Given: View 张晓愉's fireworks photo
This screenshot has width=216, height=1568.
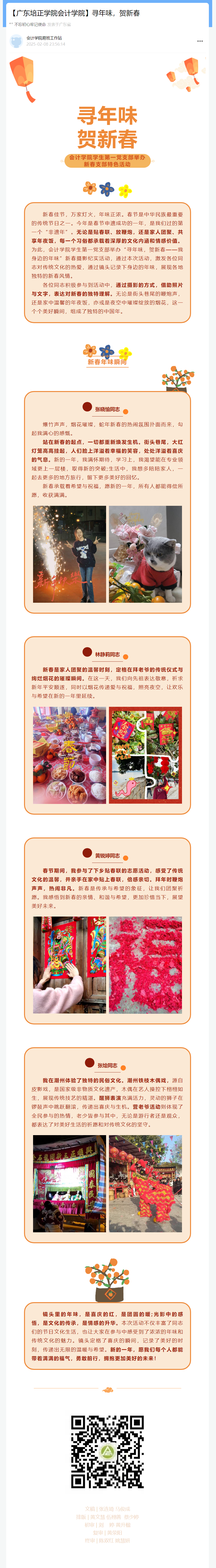Looking at the screenshot, I should tap(69, 554).
